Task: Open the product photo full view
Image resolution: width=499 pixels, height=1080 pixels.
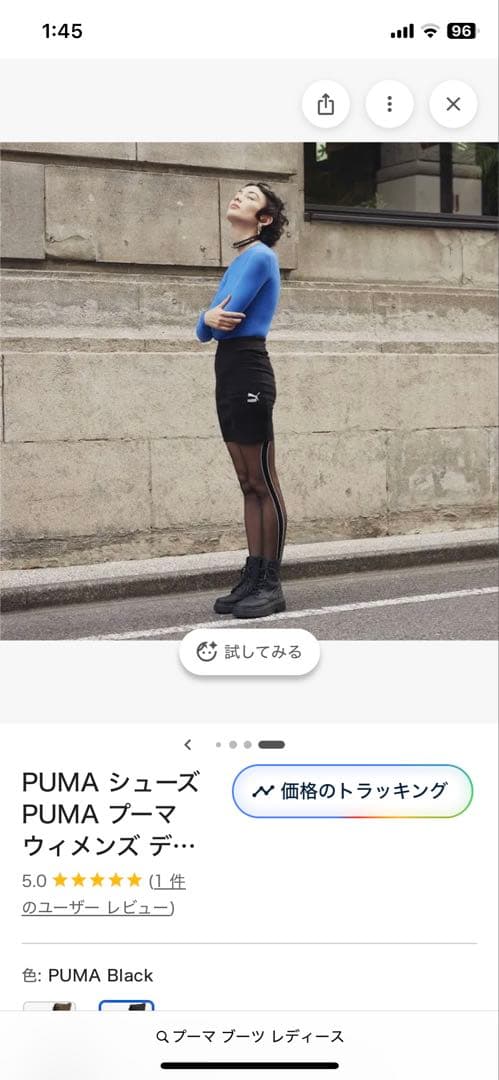Action: [250, 391]
